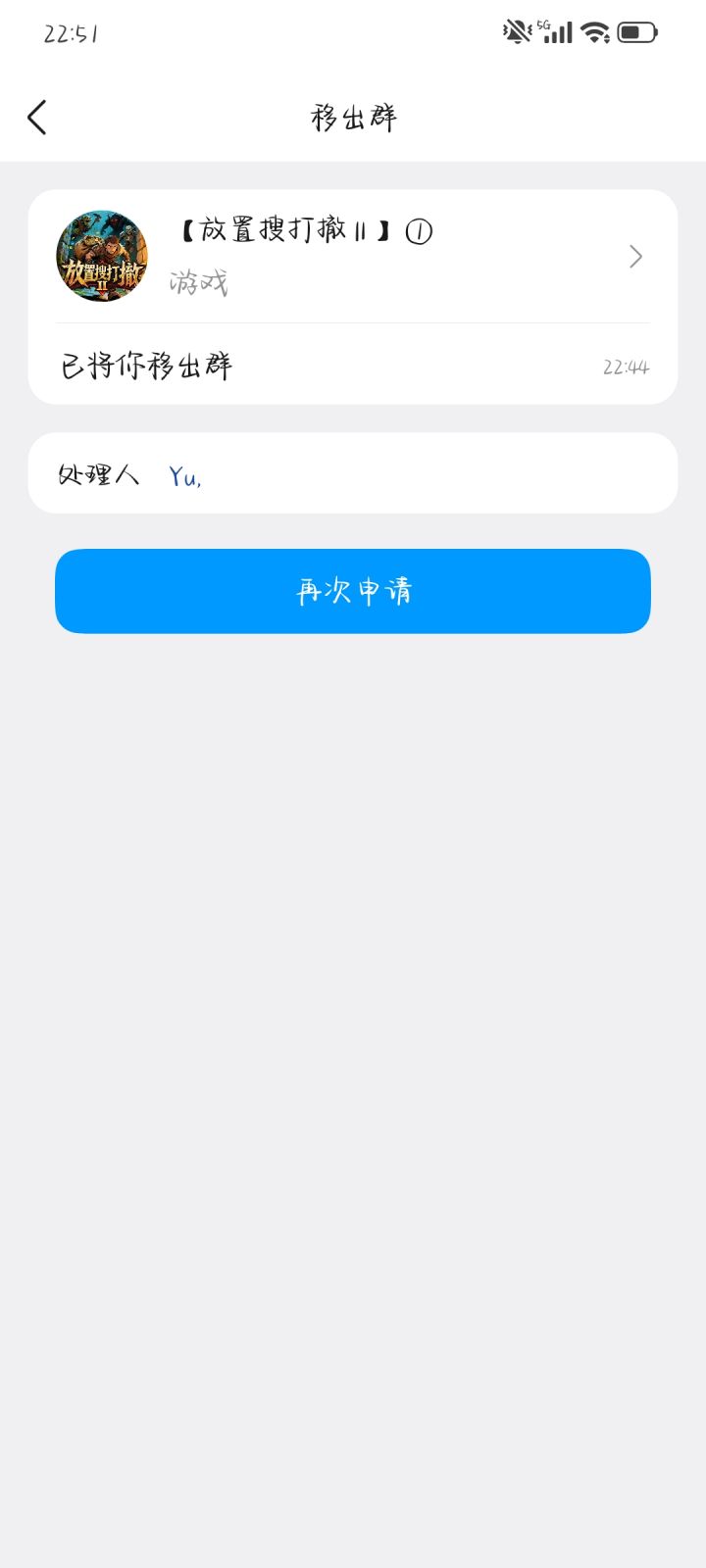The width and height of the screenshot is (706, 1568).
Task: Open group details from the 放置搜打撤II card
Action: tap(353, 256)
